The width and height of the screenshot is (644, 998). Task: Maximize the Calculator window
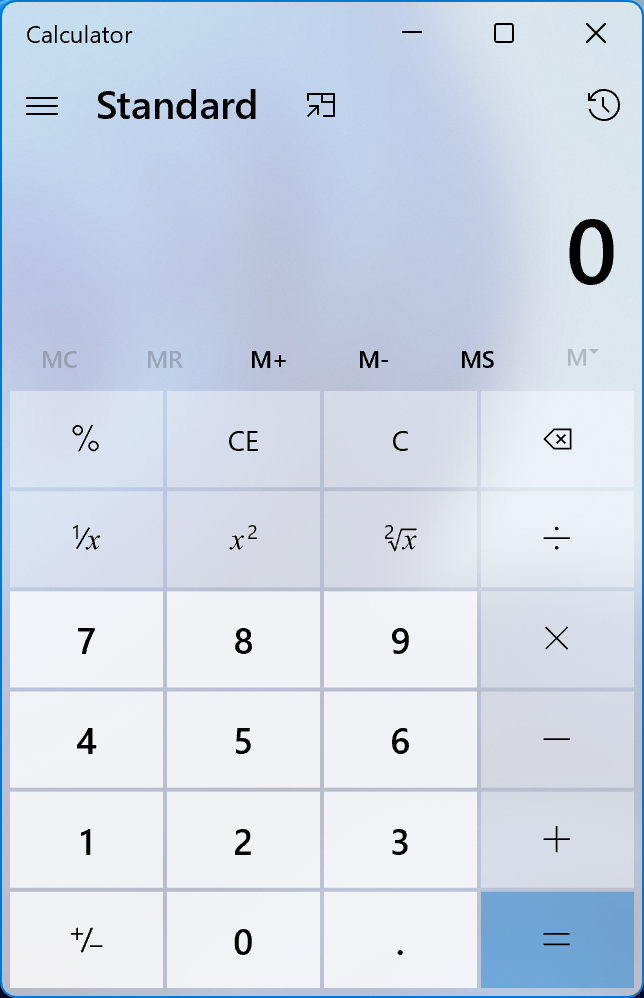[x=504, y=34]
